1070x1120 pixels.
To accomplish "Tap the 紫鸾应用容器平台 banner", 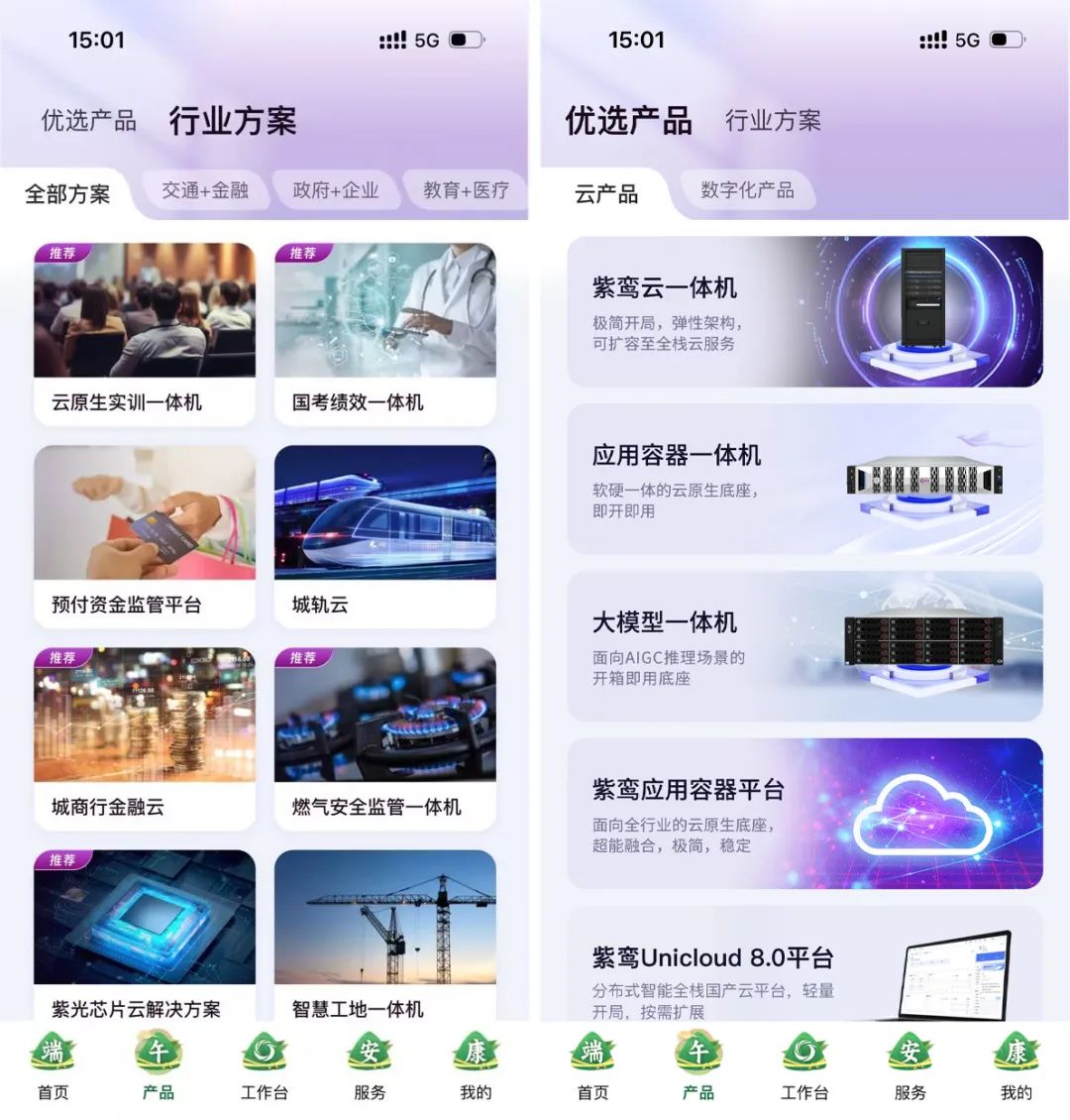I will point(804,814).
